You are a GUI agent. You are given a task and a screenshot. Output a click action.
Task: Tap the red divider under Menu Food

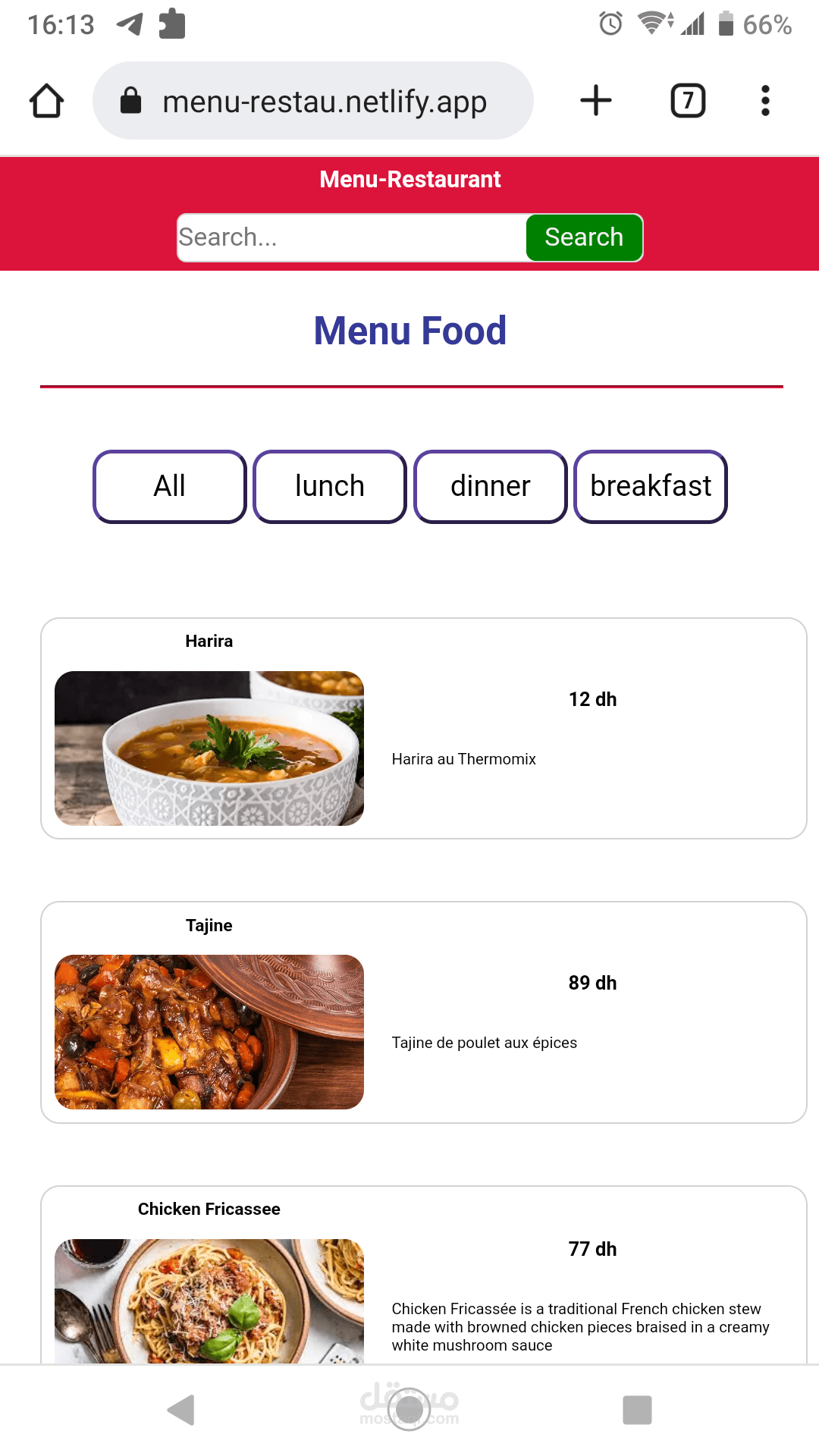409,386
